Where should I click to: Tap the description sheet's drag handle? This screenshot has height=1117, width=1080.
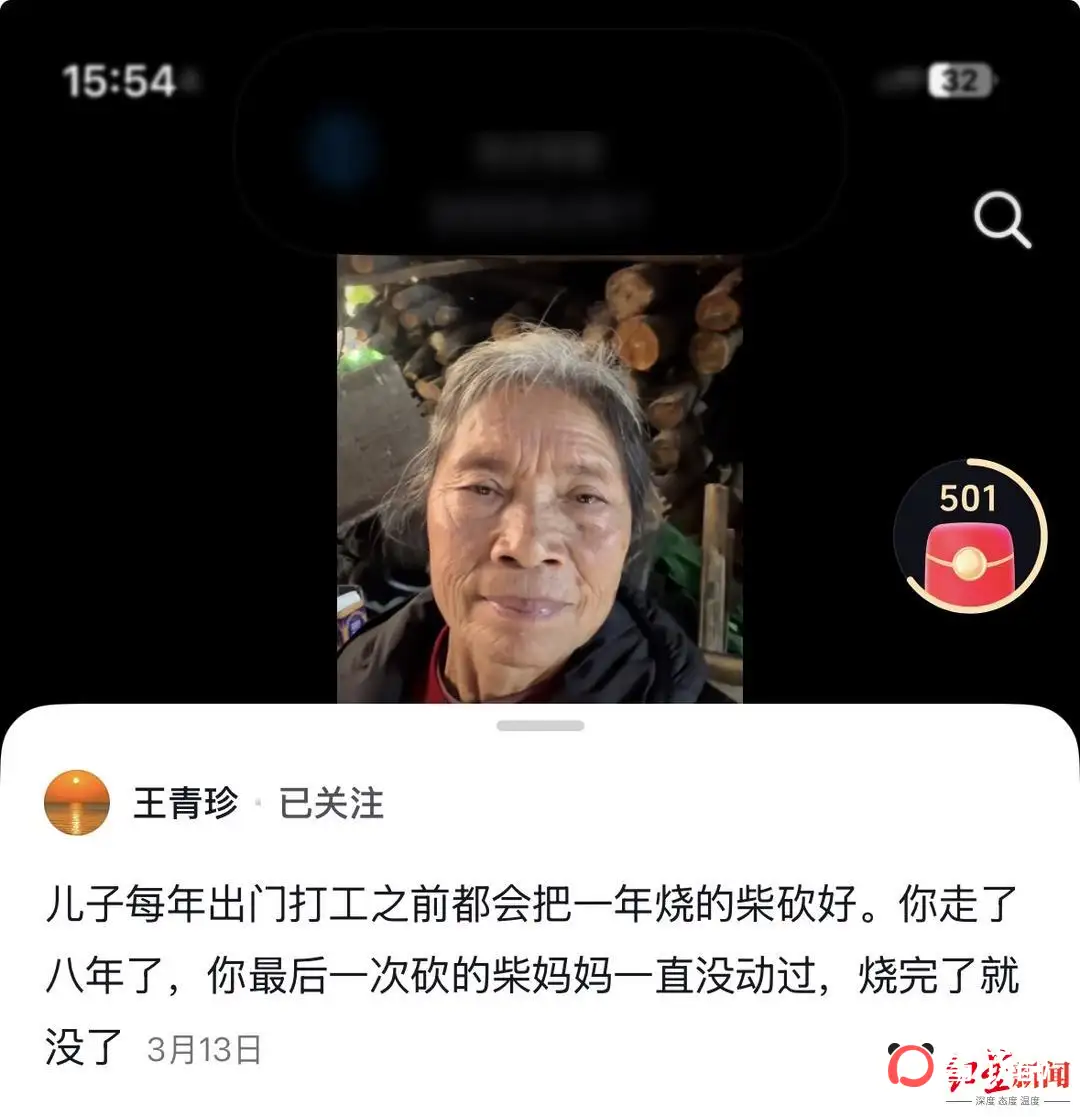tap(540, 725)
